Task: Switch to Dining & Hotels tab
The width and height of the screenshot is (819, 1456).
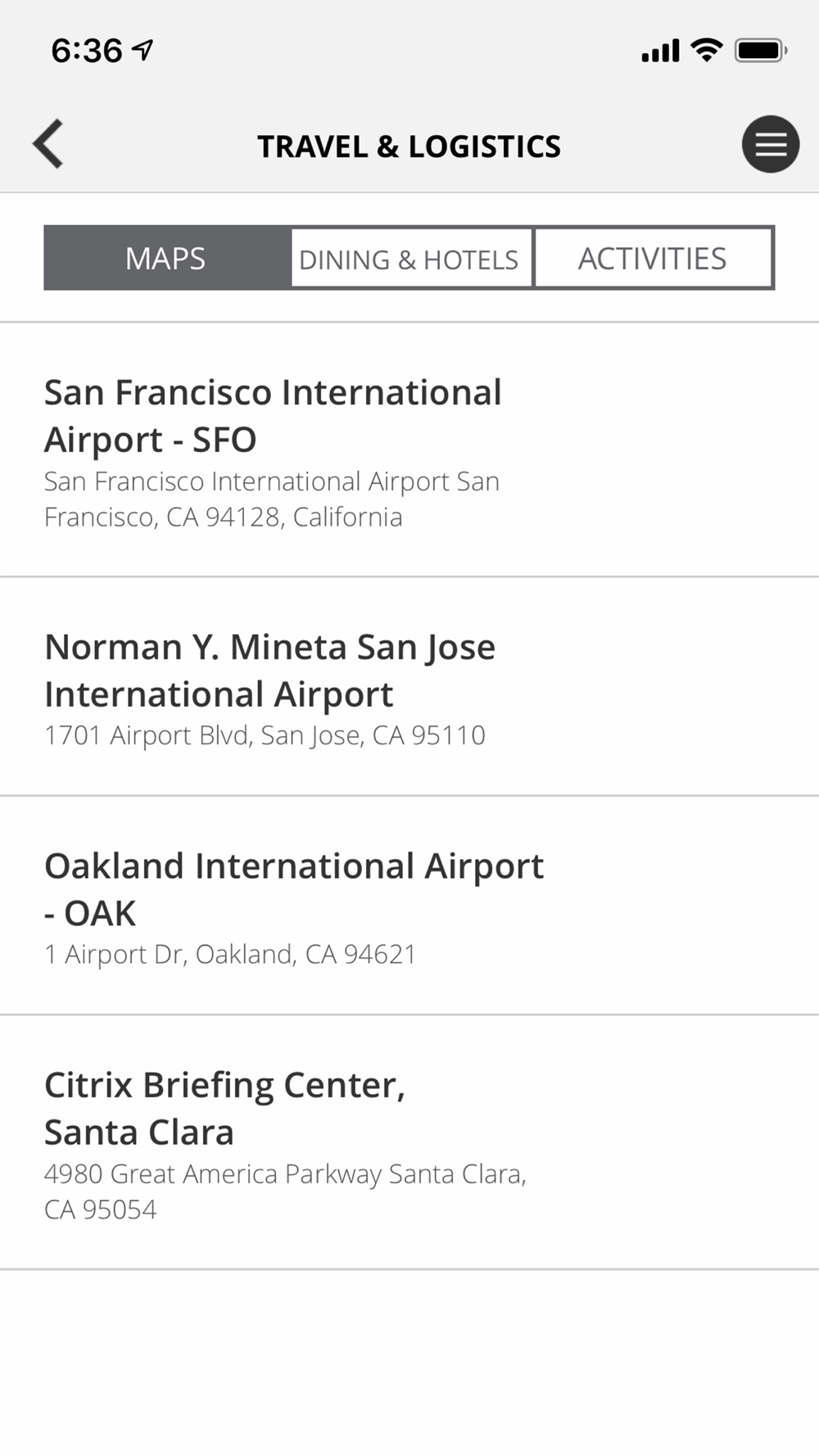Action: (x=411, y=258)
